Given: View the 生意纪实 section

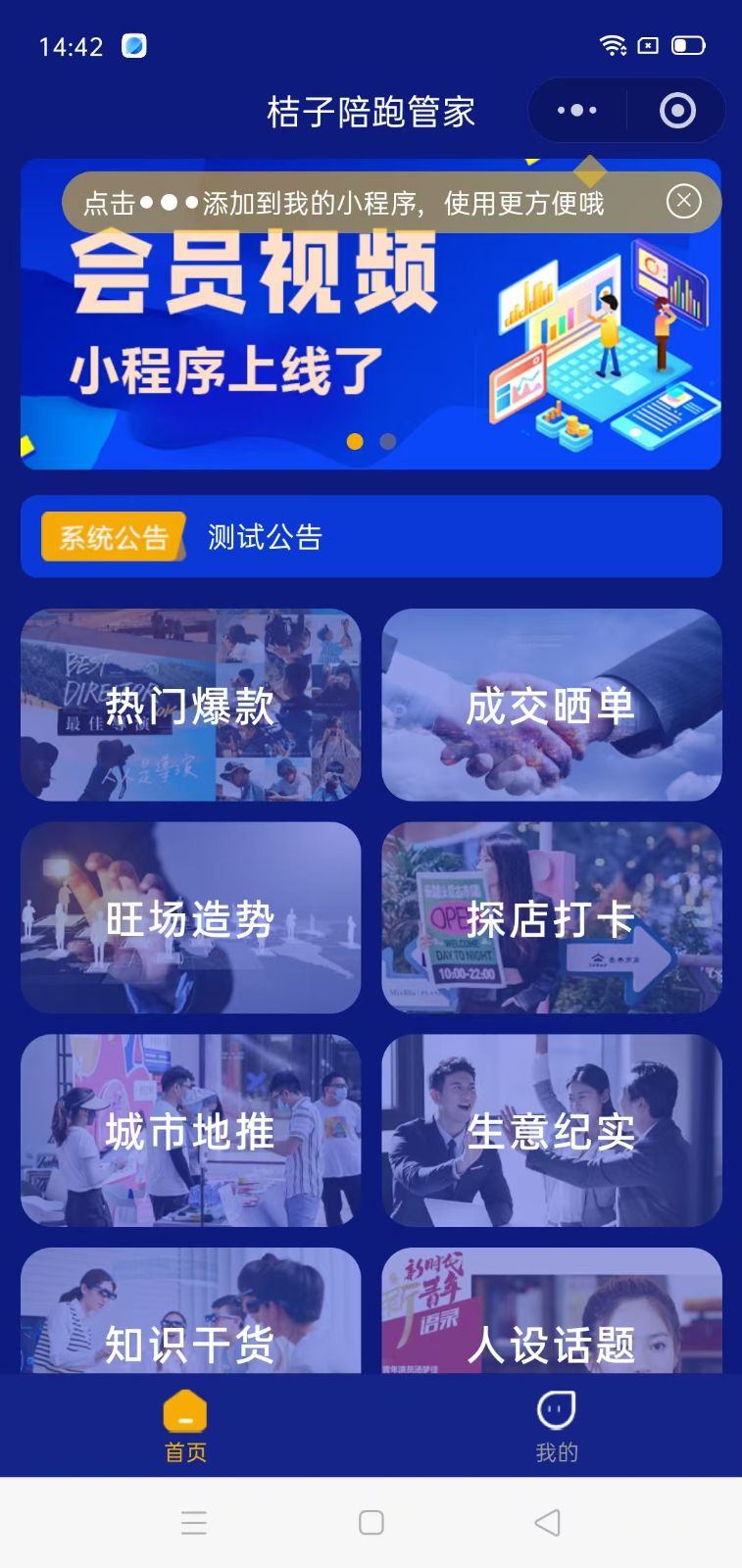Looking at the screenshot, I should coord(551,1131).
